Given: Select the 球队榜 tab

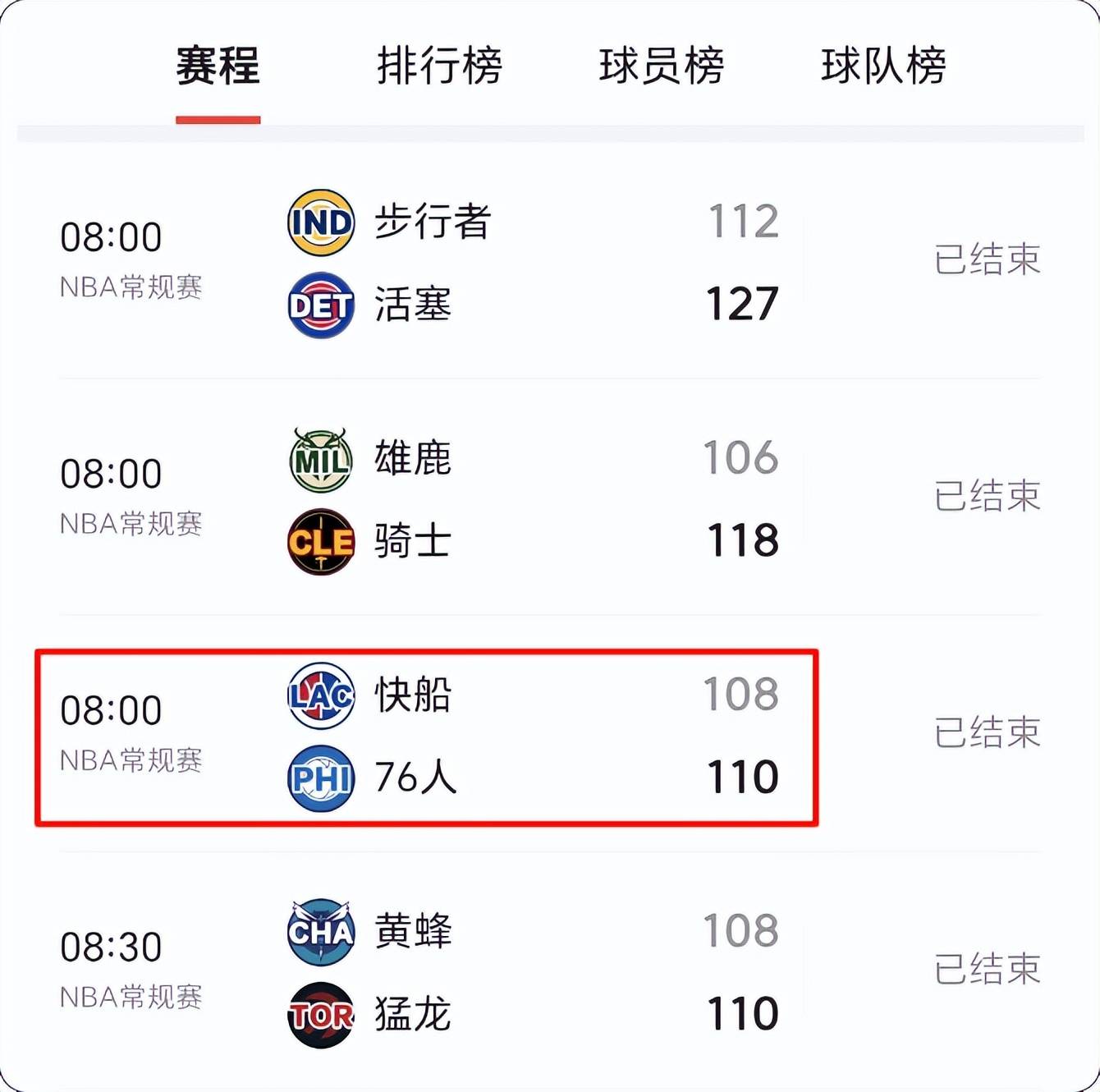Looking at the screenshot, I should (x=883, y=67).
